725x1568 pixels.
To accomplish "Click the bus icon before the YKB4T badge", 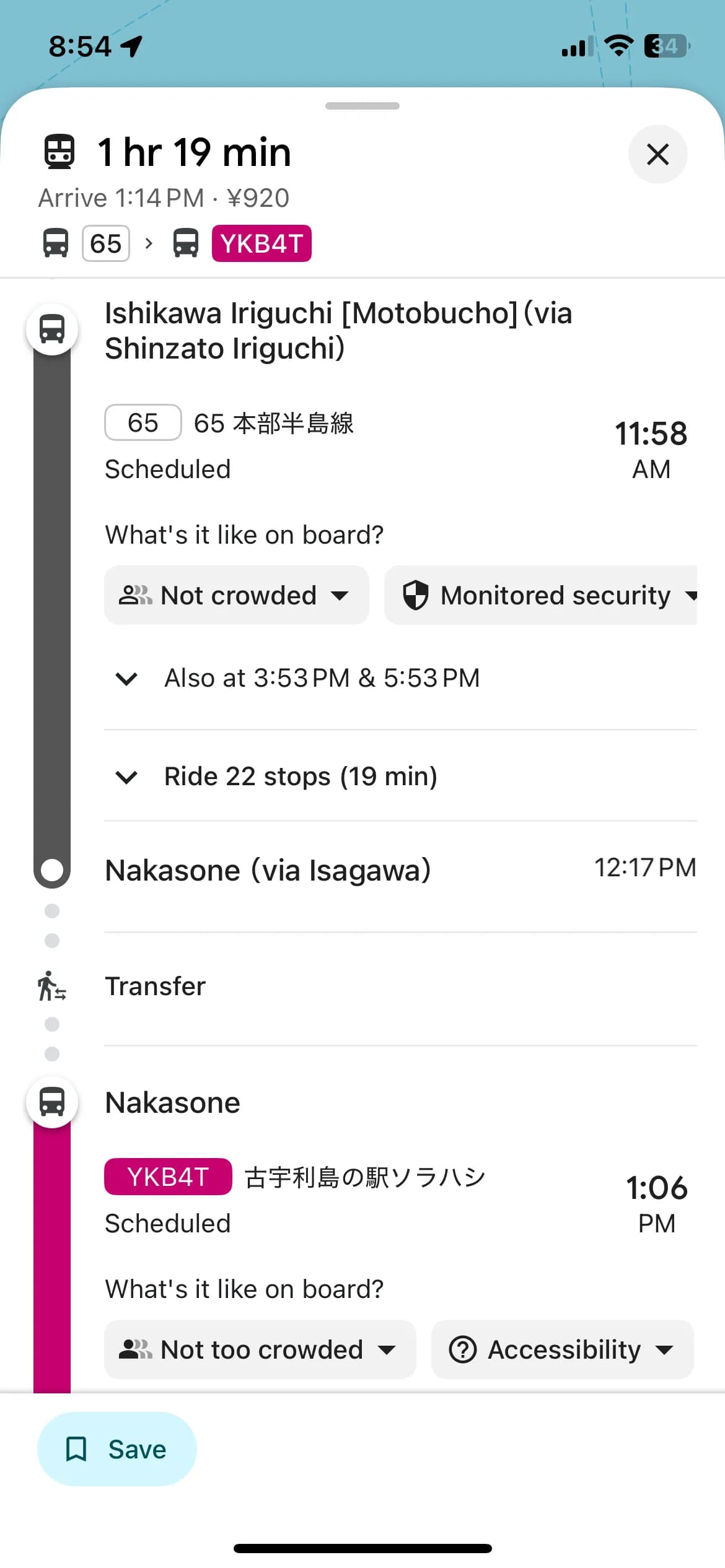I will point(186,243).
